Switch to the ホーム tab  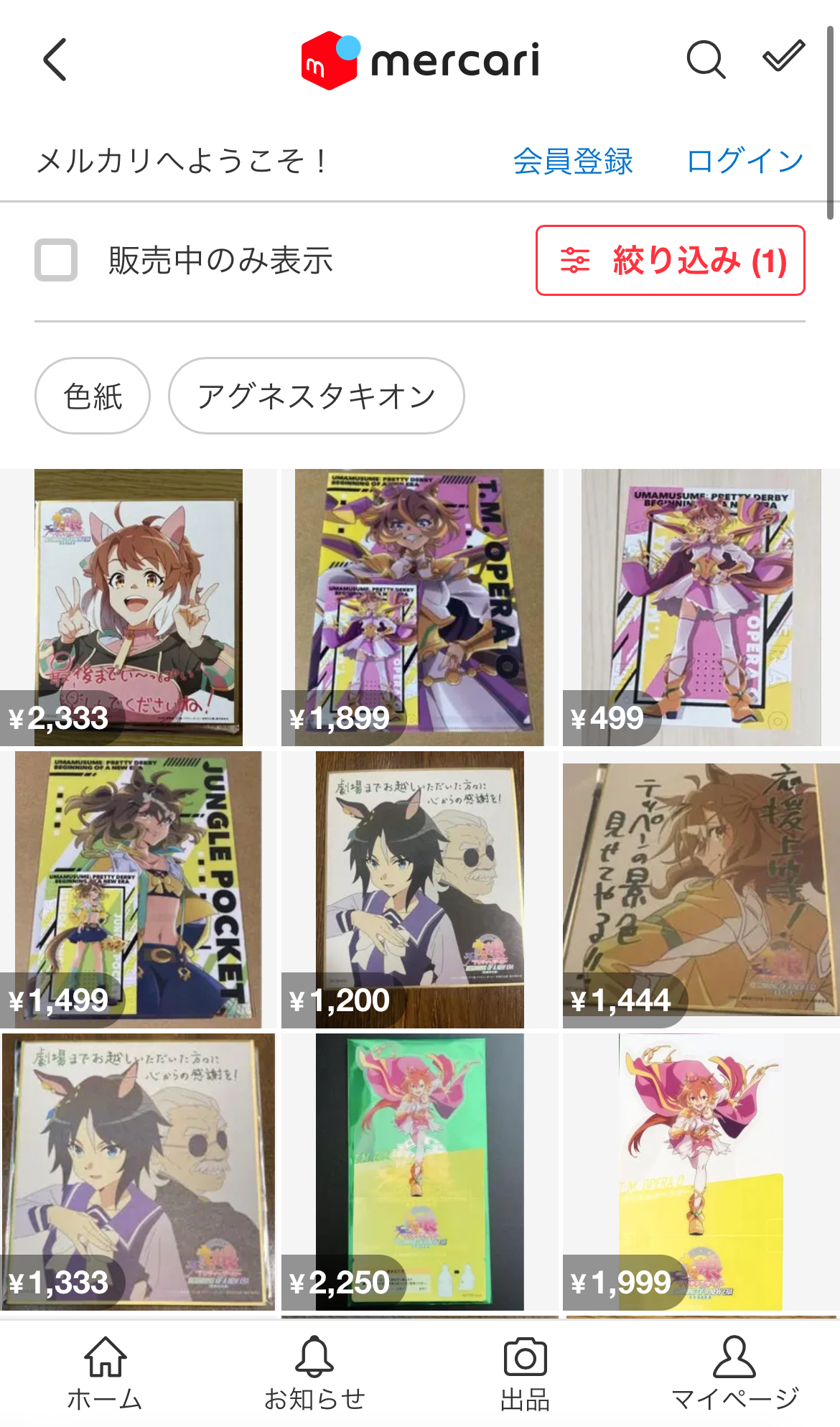point(105,1373)
